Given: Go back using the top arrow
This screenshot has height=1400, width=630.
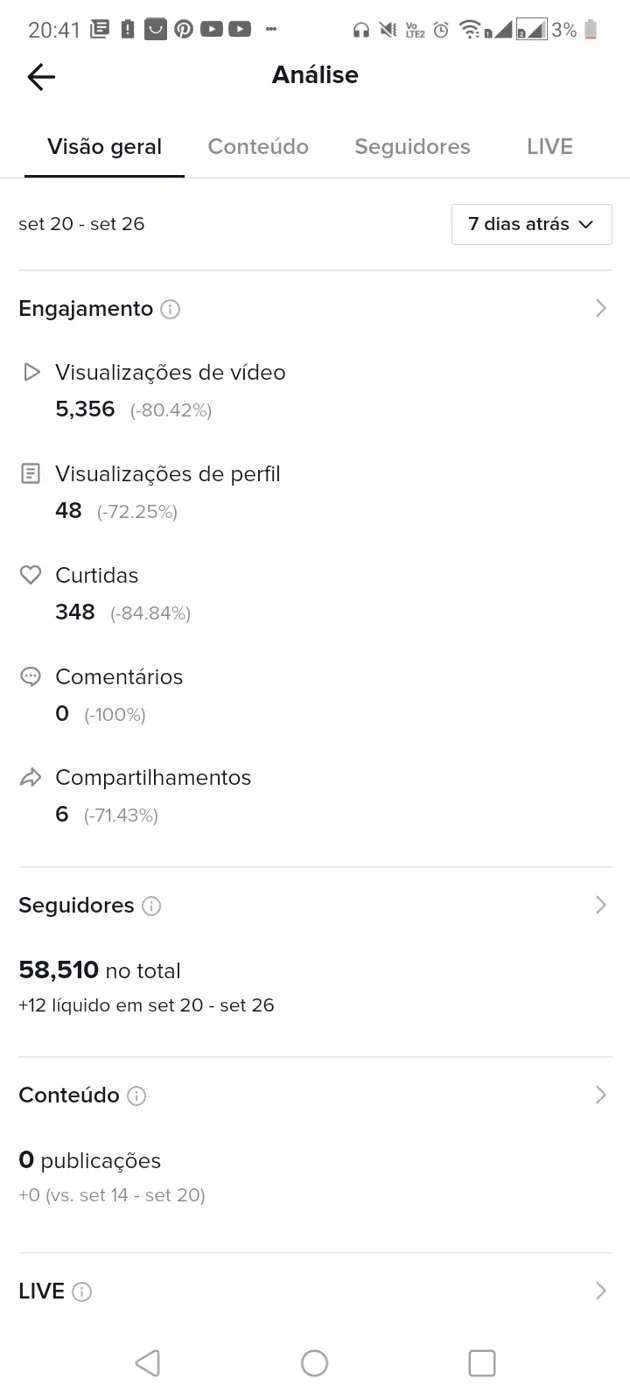Looking at the screenshot, I should click(41, 77).
